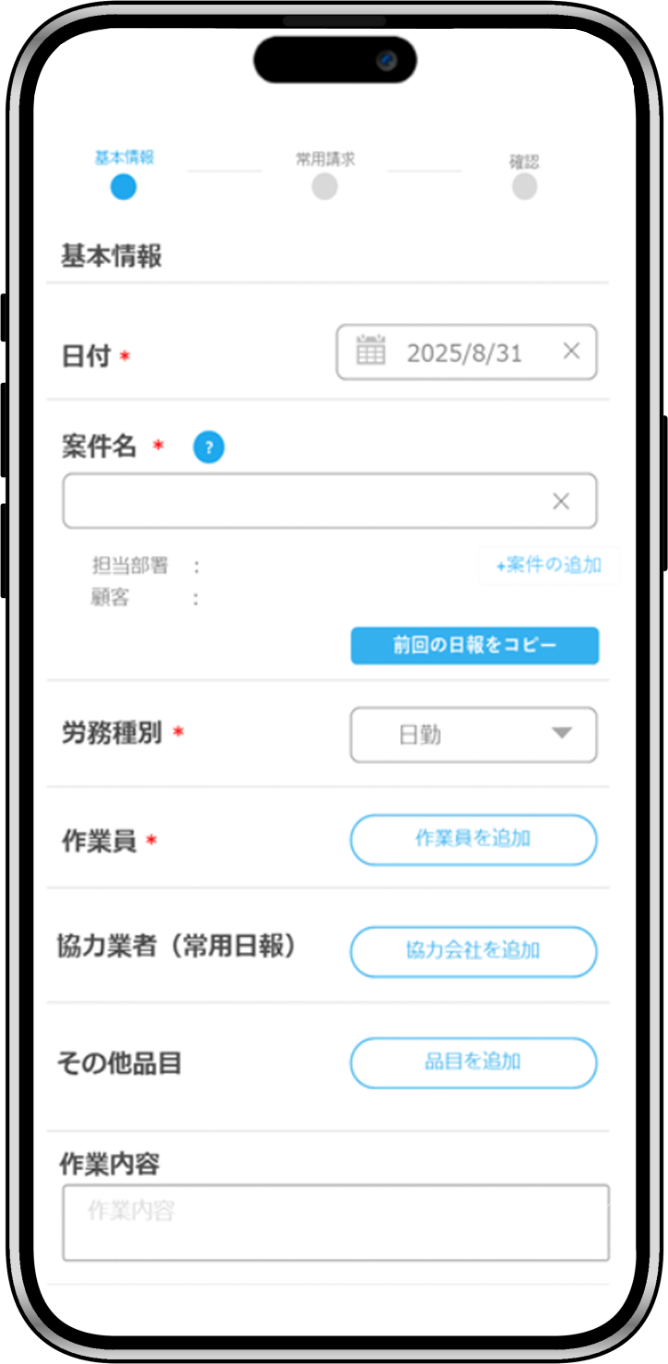Jump to the 確認 step
Screen dimensions: 668x1364
click(524, 186)
